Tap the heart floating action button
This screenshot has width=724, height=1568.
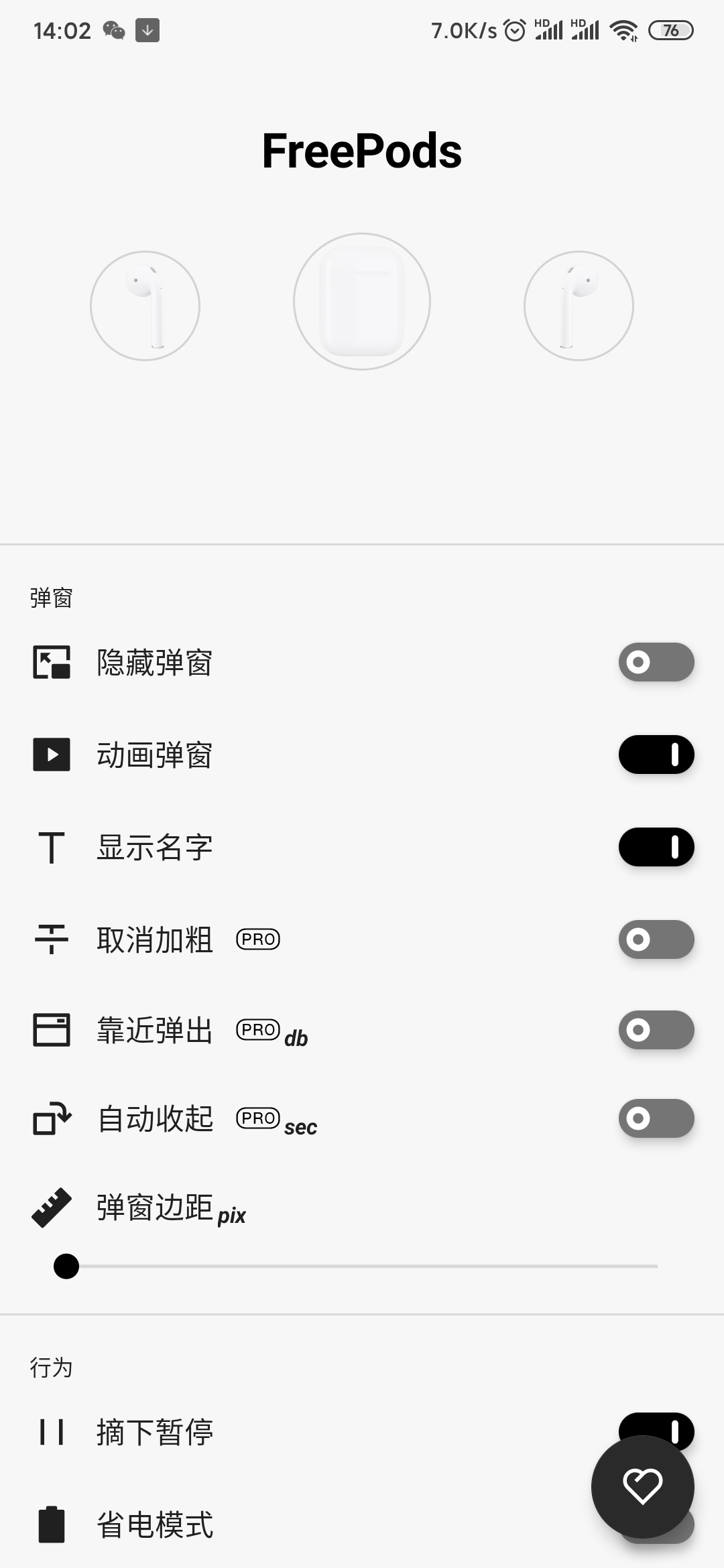tap(643, 1486)
